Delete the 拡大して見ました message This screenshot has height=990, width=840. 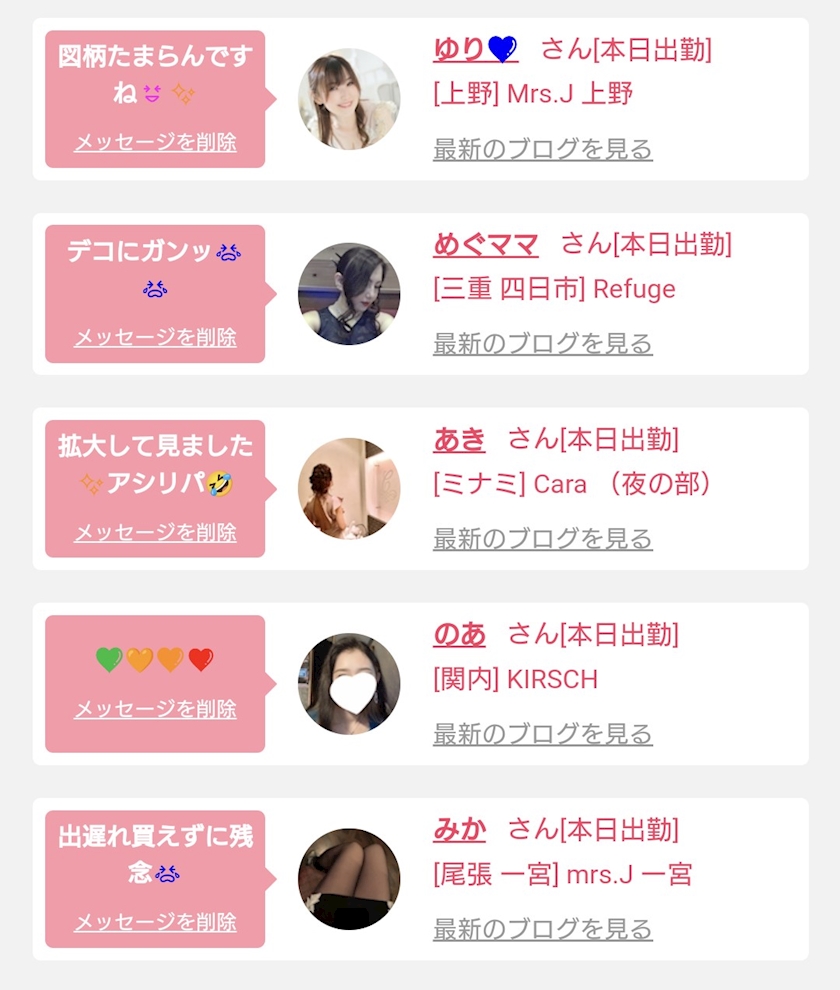click(x=155, y=532)
